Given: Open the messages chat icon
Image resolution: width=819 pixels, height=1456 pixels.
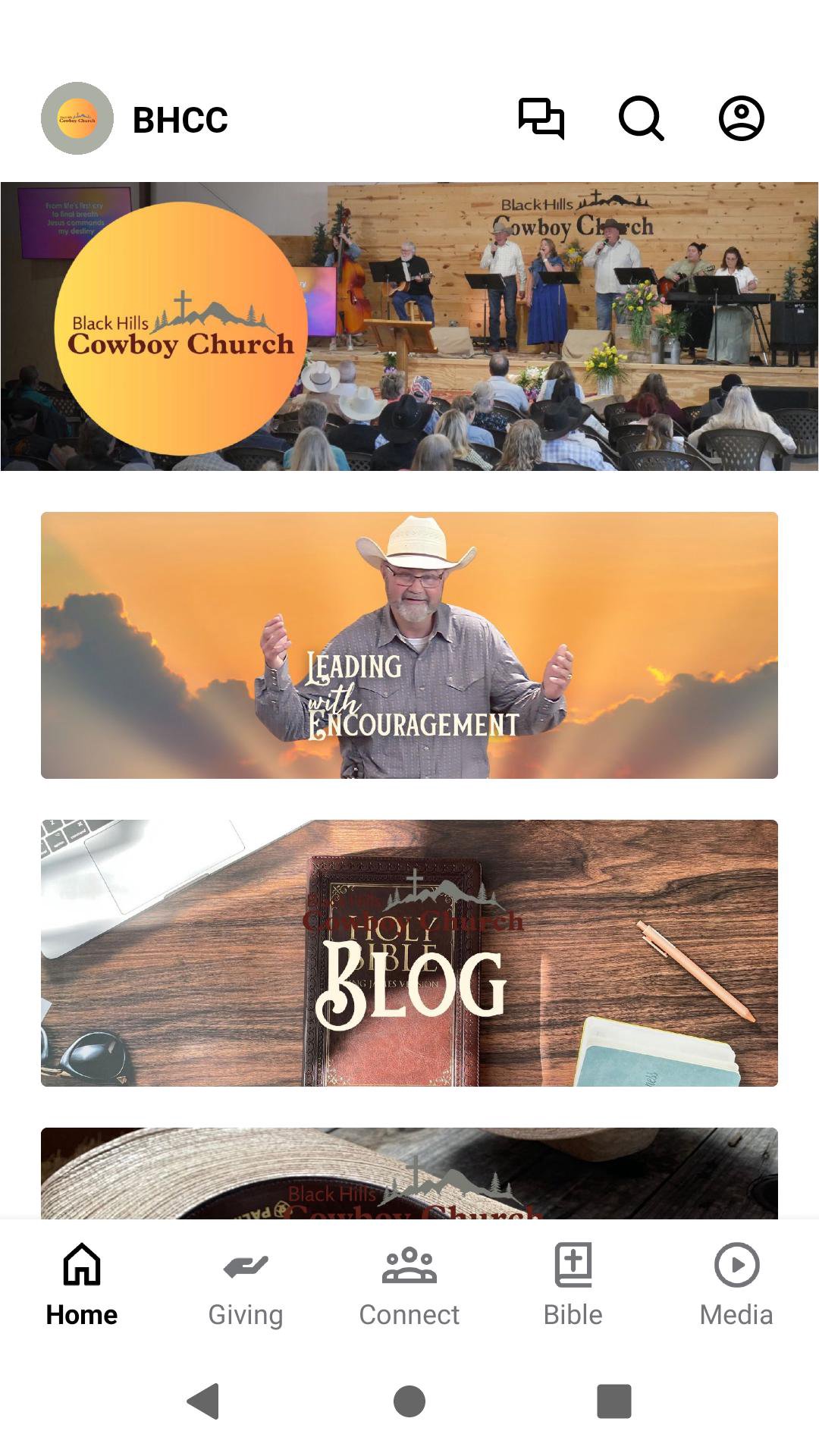Looking at the screenshot, I should 541,118.
